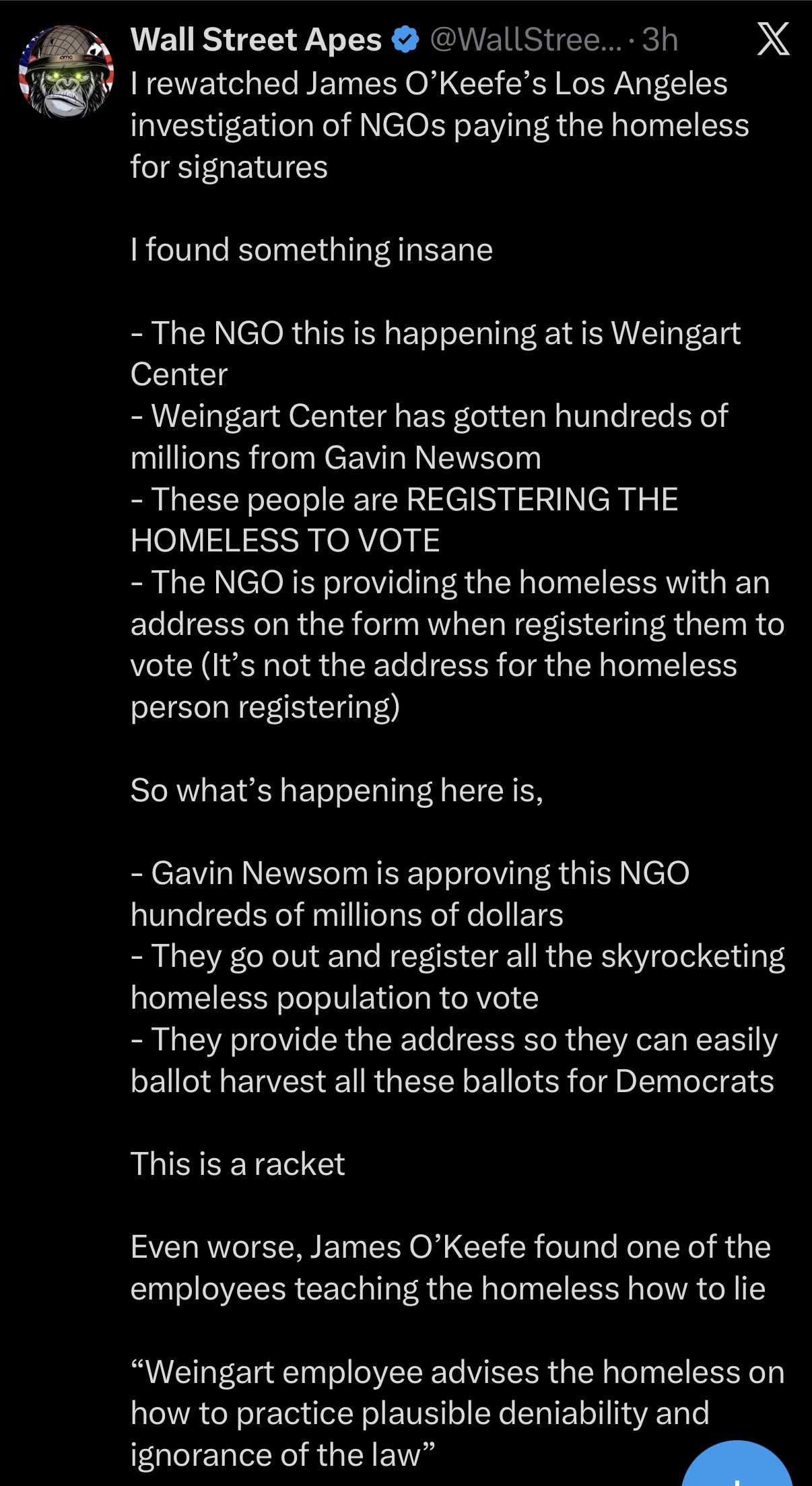Tap the Wall Street Apes account name
This screenshot has width=812, height=1486.
(x=256, y=40)
